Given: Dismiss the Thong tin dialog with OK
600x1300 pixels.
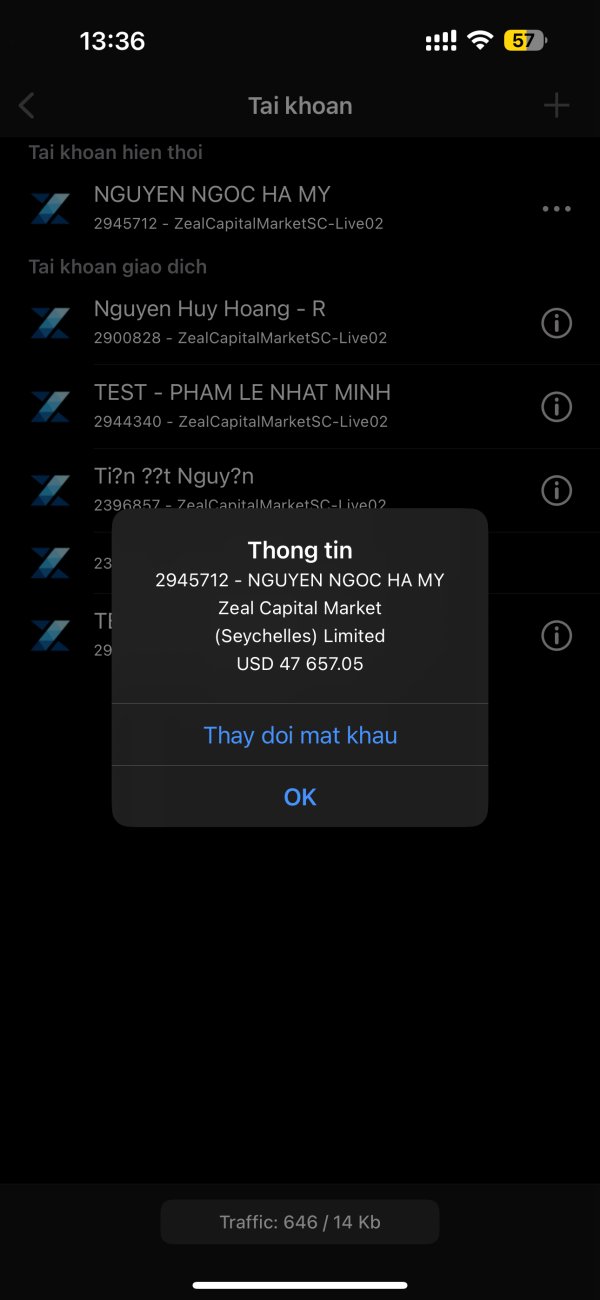Looking at the screenshot, I should point(300,797).
